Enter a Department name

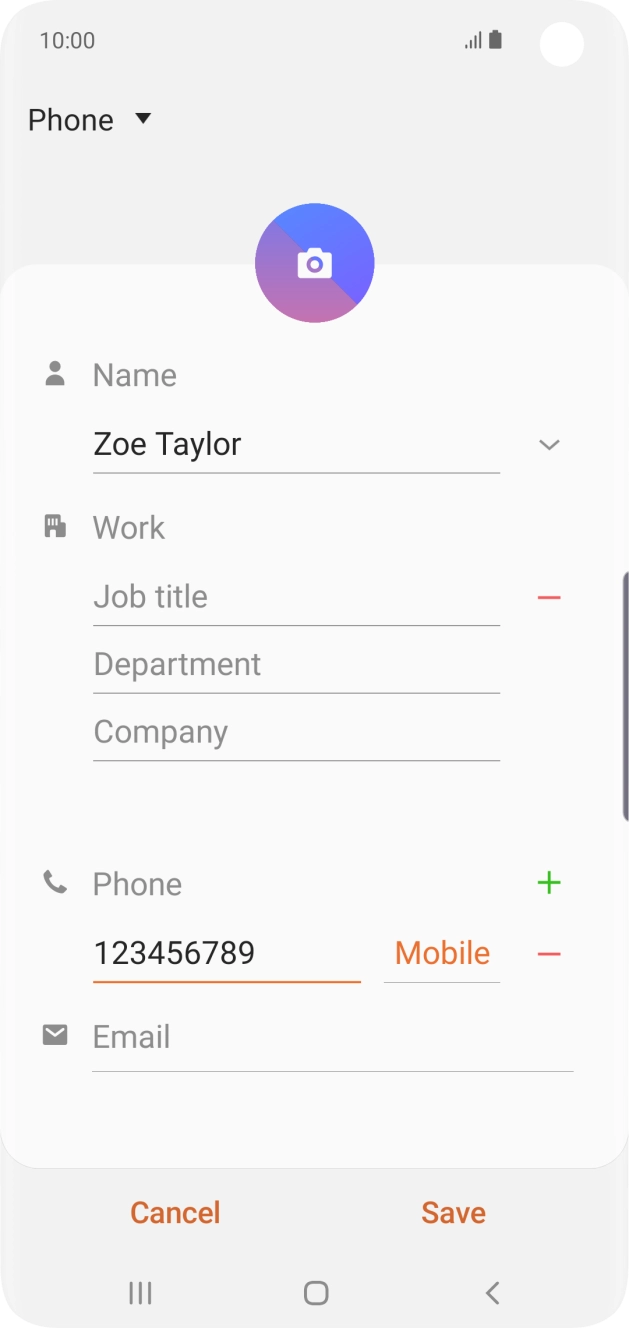295,665
